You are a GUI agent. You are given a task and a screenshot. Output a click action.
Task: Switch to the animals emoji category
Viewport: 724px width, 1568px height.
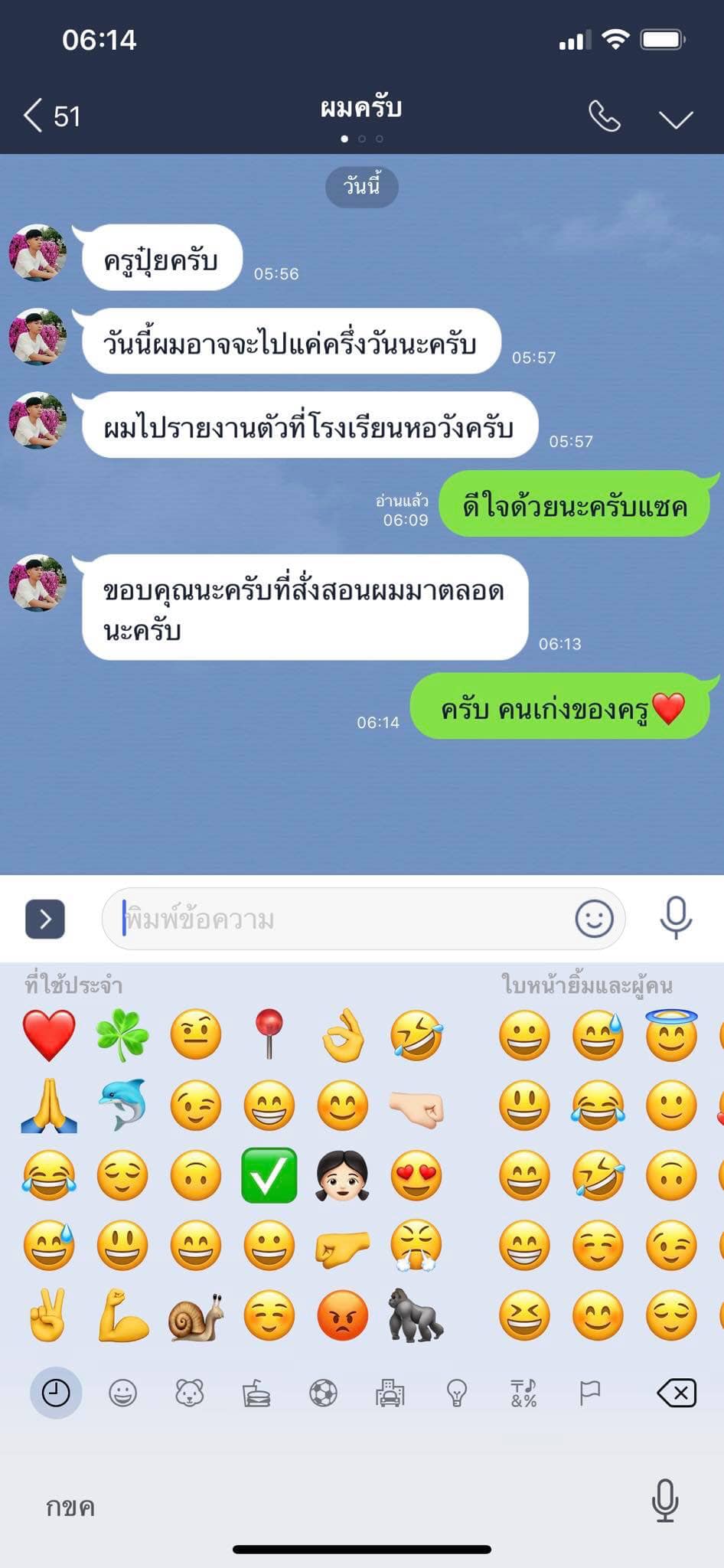coord(189,1393)
